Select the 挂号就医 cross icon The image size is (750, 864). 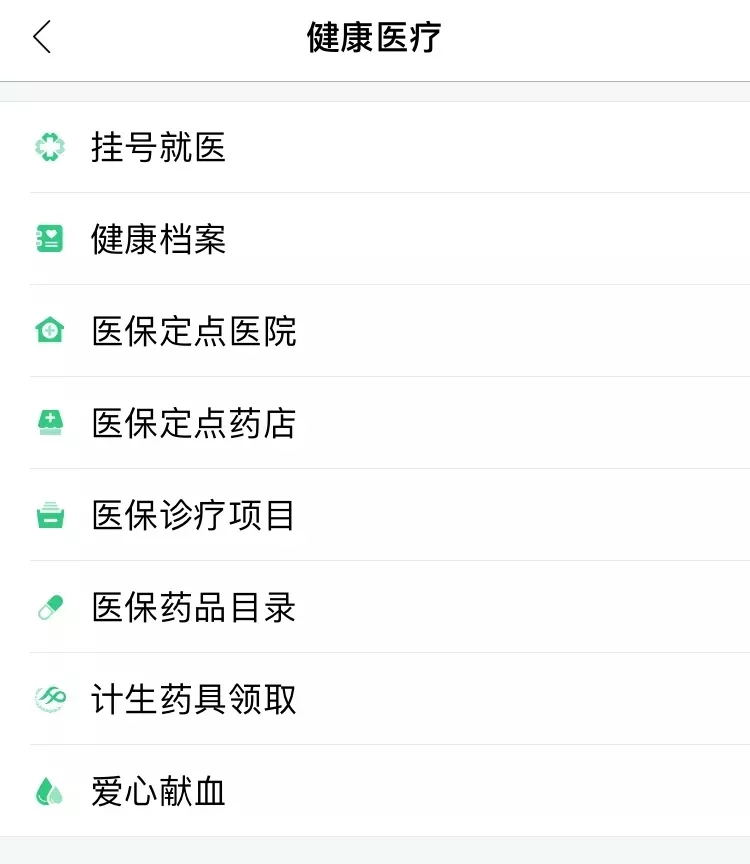click(x=48, y=147)
